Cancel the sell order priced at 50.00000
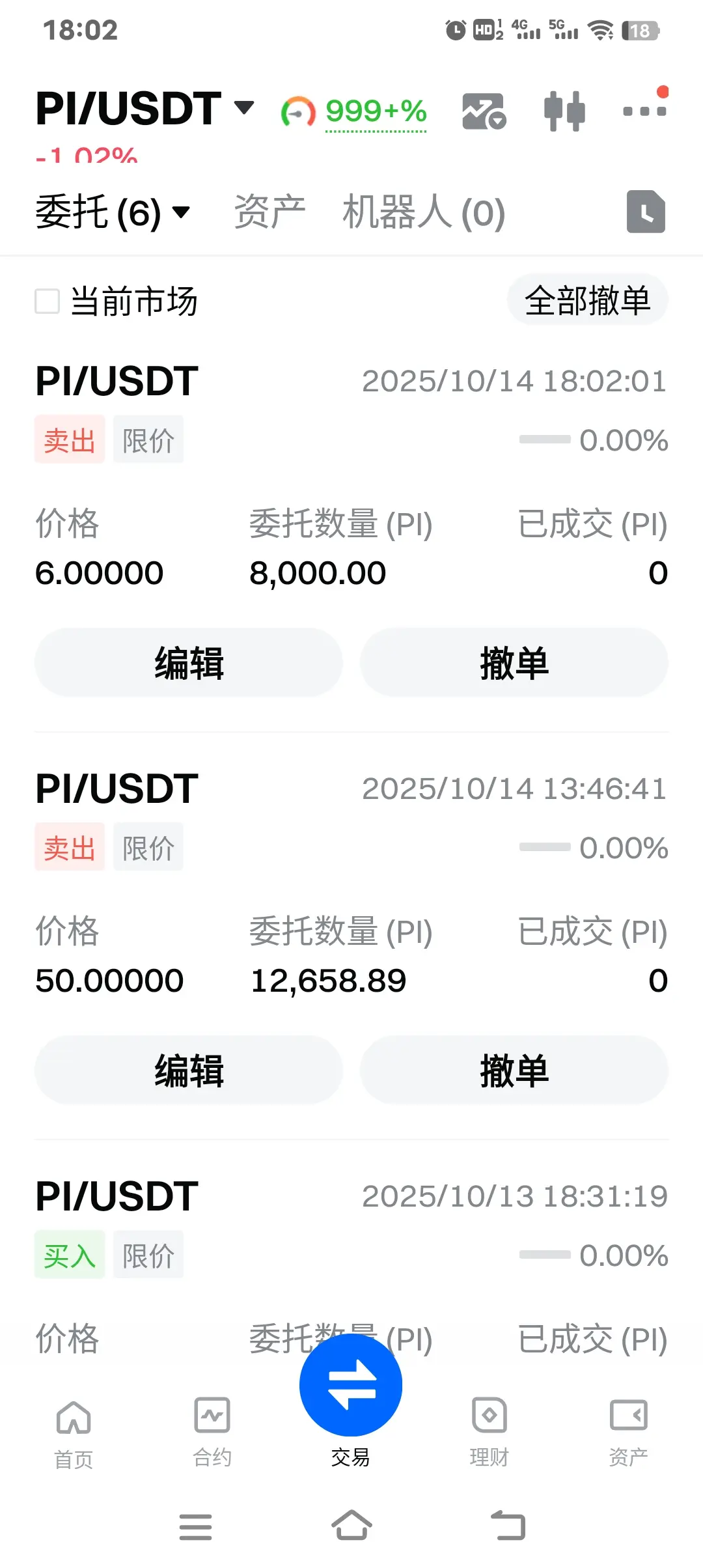The image size is (703, 1568). click(x=514, y=1071)
